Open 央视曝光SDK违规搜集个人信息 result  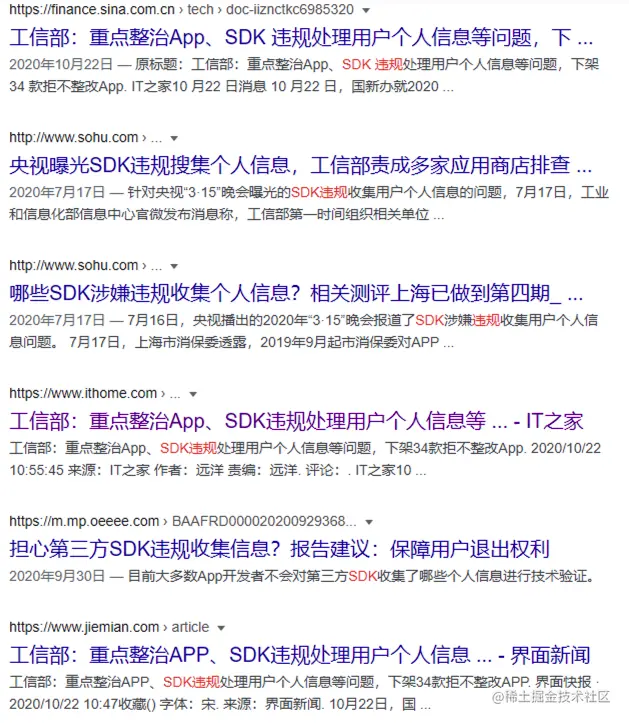pyautogui.click(x=300, y=165)
